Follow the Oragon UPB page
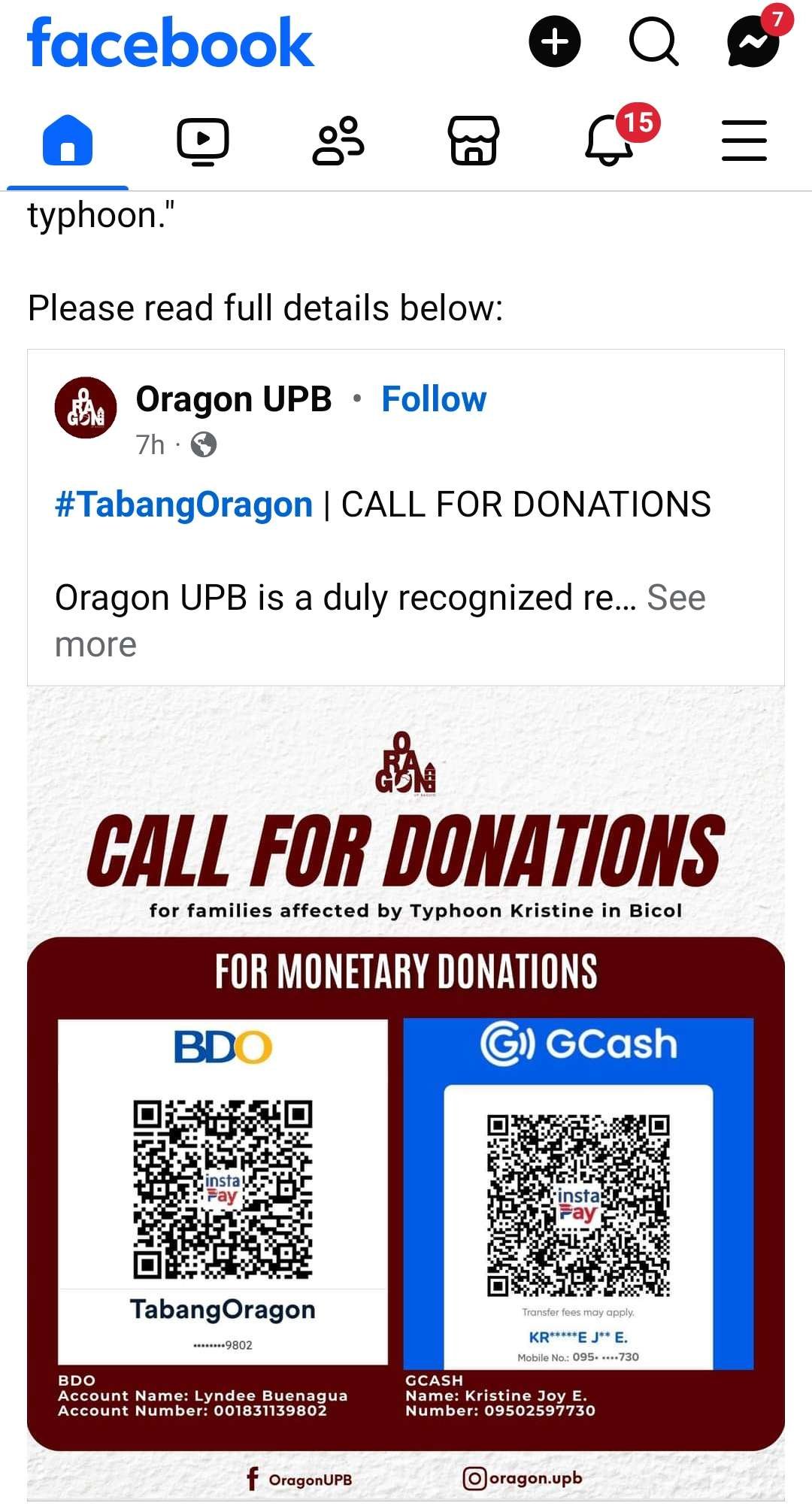The width and height of the screenshot is (812, 1509). (x=434, y=399)
